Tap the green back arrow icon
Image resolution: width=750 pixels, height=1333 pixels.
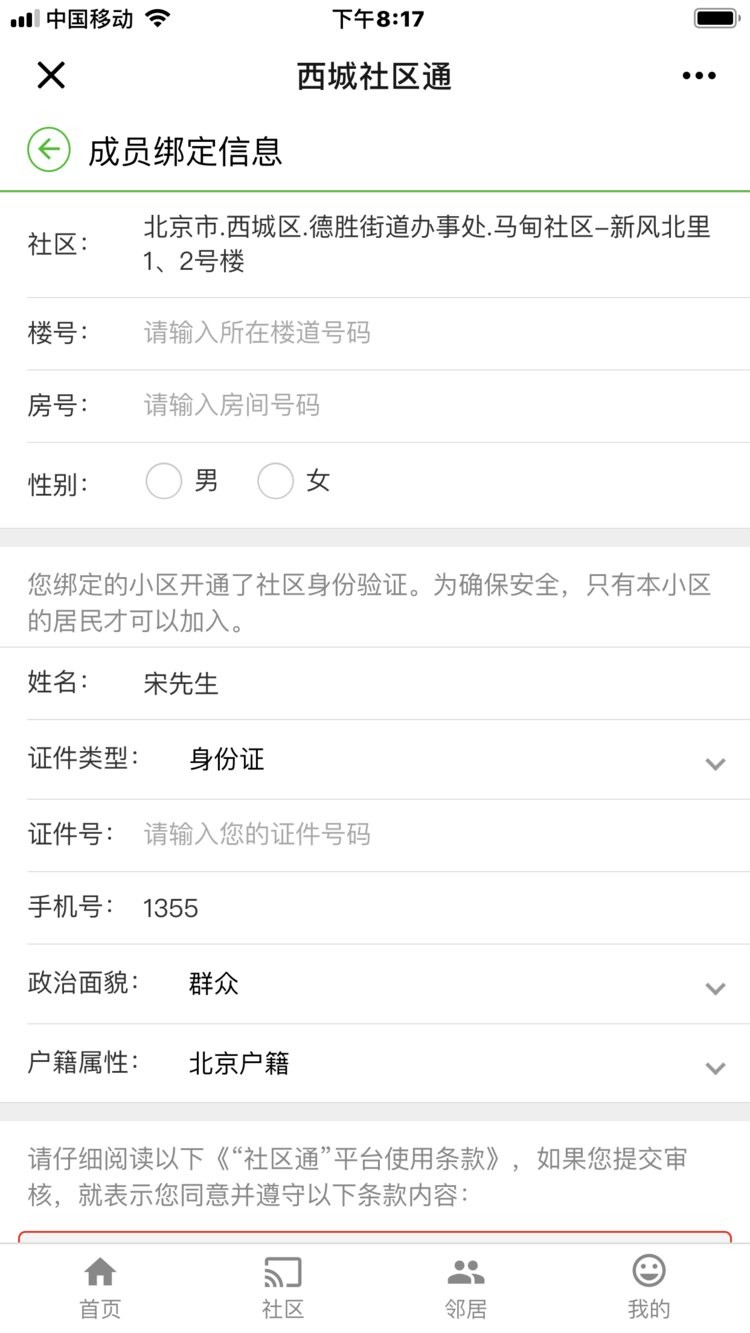point(44,150)
